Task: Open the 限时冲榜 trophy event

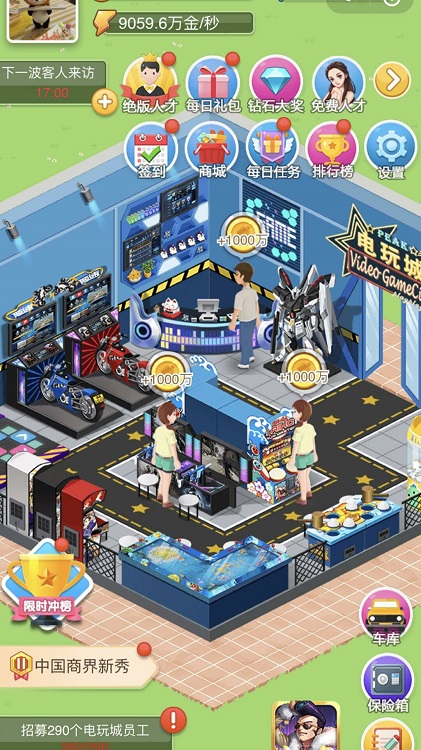Action: [47, 584]
